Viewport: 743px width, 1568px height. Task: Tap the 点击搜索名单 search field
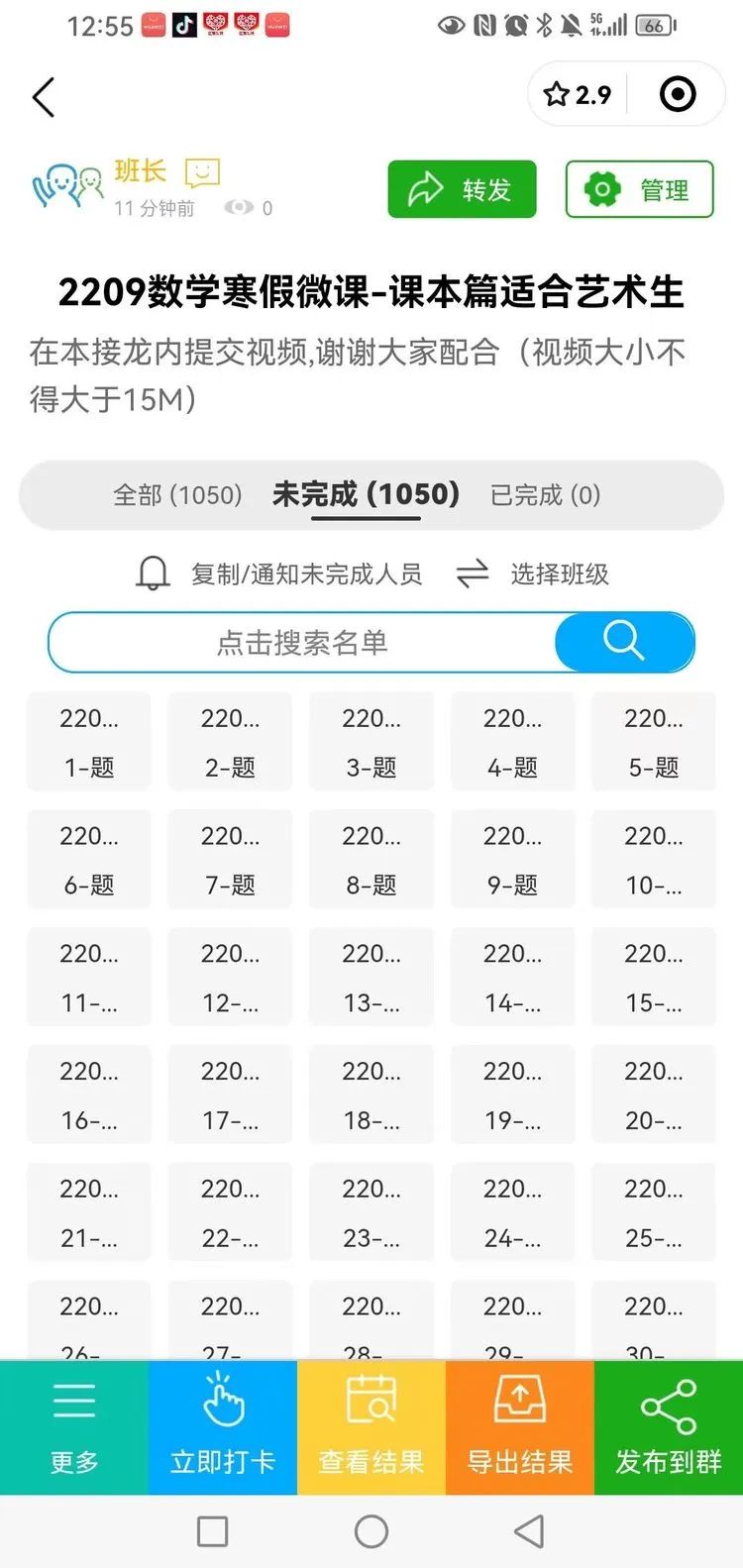[302, 642]
